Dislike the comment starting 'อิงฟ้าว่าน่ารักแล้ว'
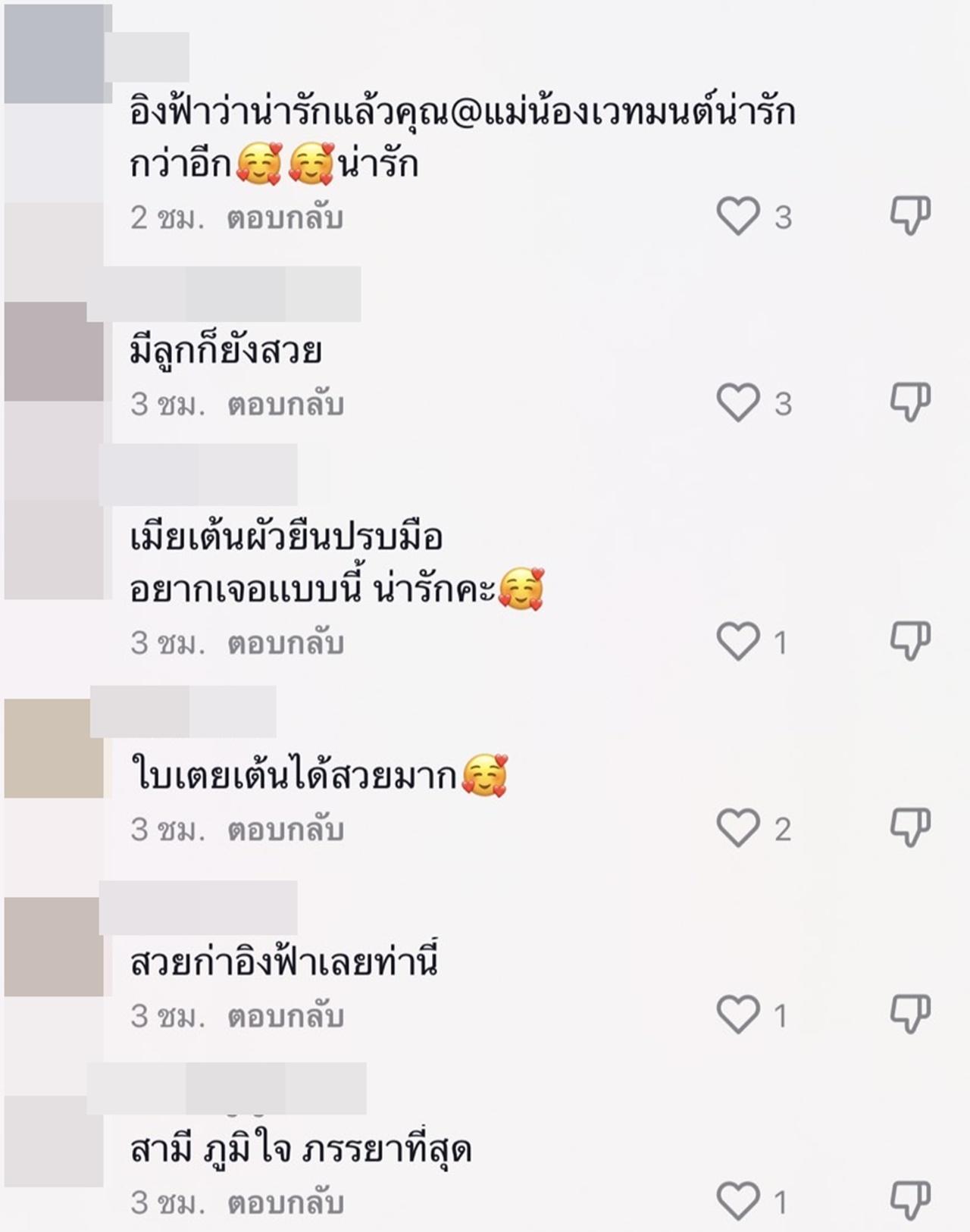Image resolution: width=970 pixels, height=1232 pixels. point(909,217)
